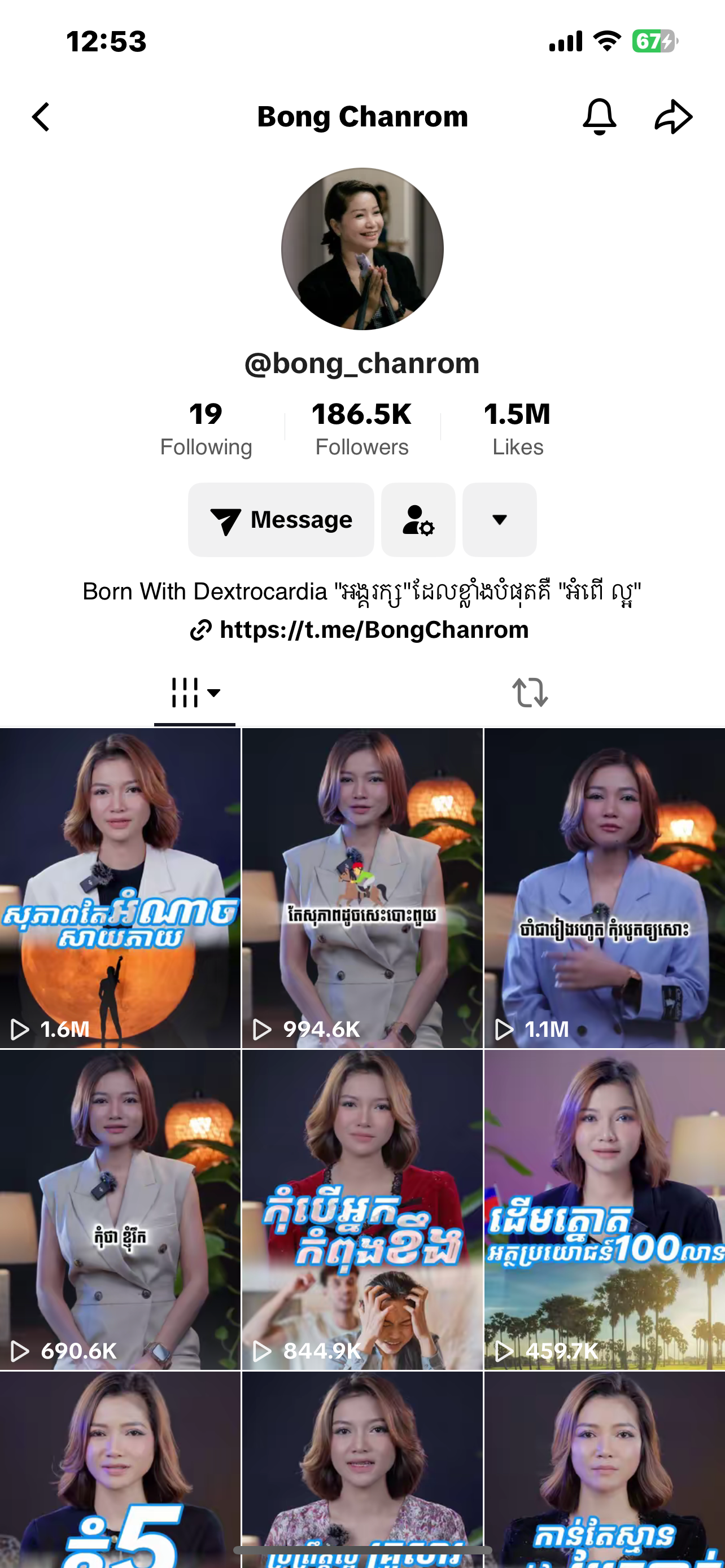Screen dimensions: 725x1568
Task: Switch to the videos grid tab
Action: coord(195,693)
